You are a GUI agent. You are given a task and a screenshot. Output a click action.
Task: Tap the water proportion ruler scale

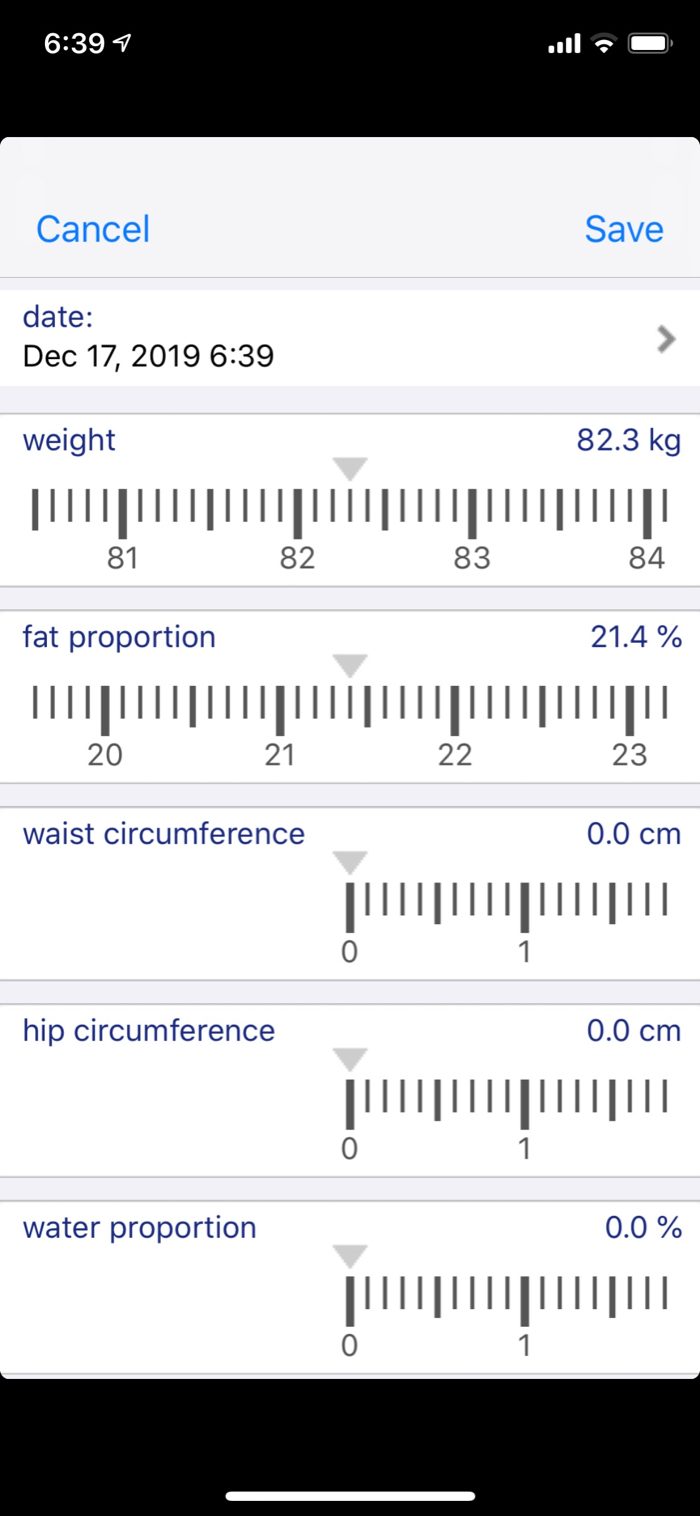click(x=505, y=1300)
